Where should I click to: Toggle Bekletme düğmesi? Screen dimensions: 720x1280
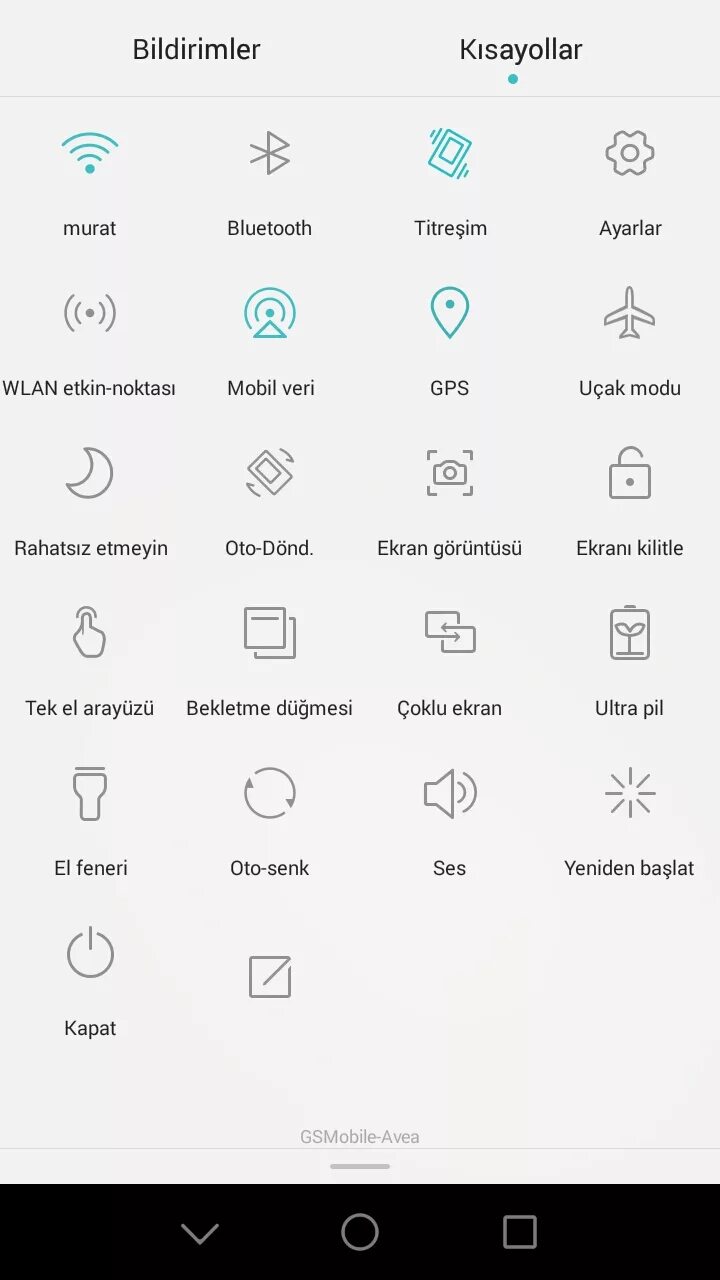(x=270, y=634)
